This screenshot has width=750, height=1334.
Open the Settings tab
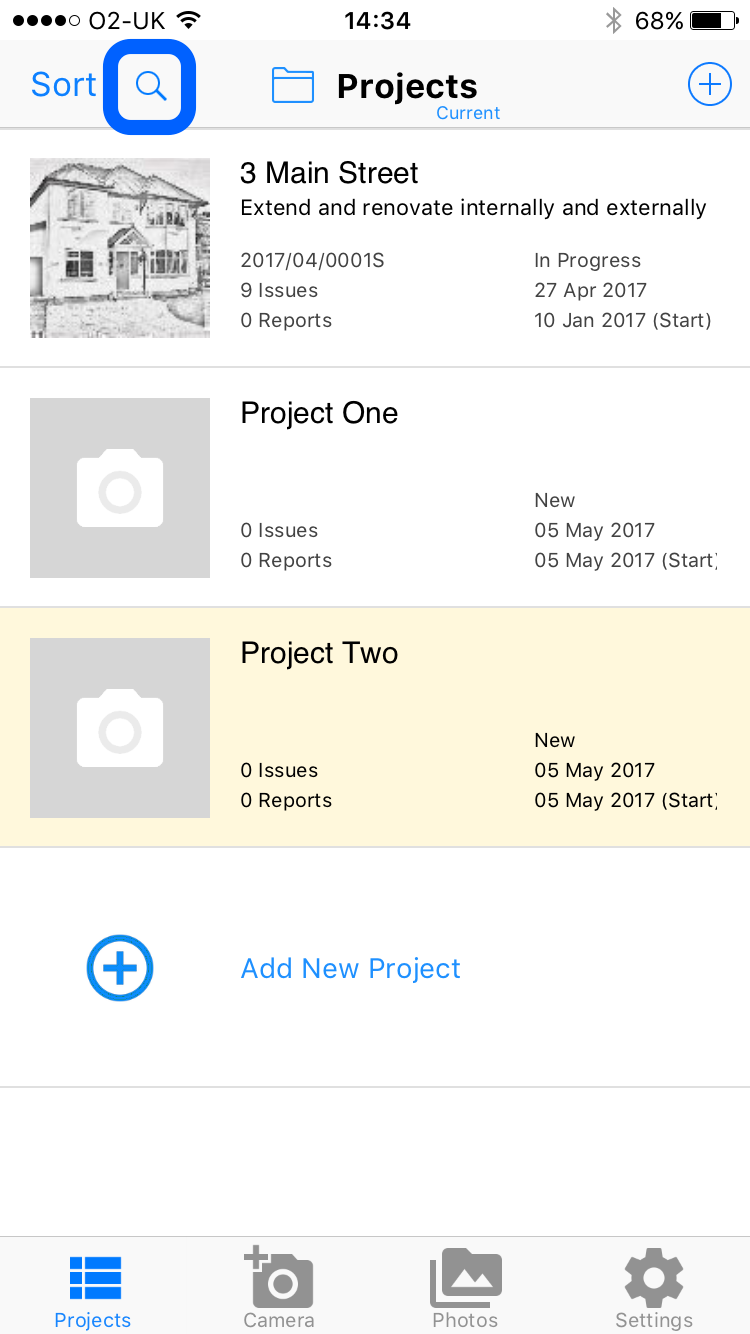[x=654, y=1288]
